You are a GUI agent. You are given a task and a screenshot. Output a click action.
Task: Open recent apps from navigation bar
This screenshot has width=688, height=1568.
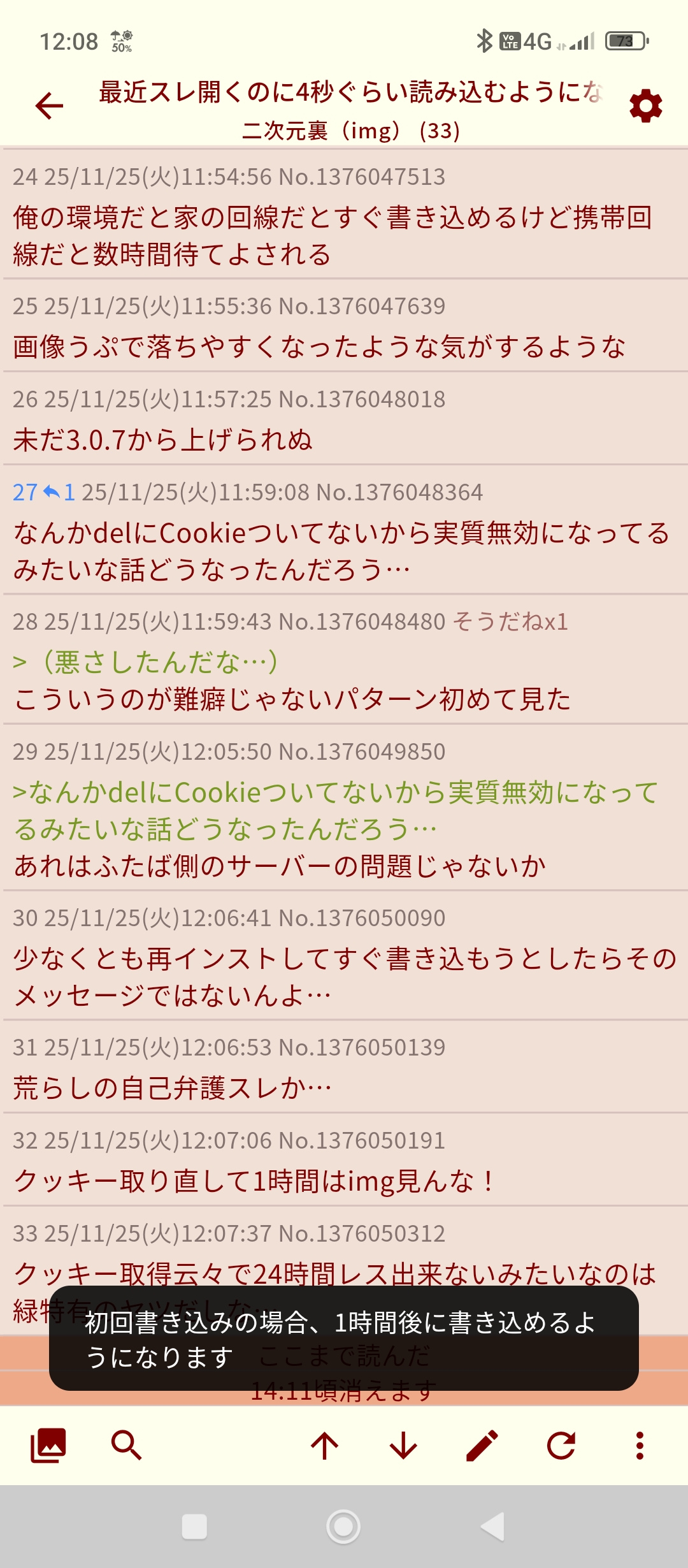194,1527
